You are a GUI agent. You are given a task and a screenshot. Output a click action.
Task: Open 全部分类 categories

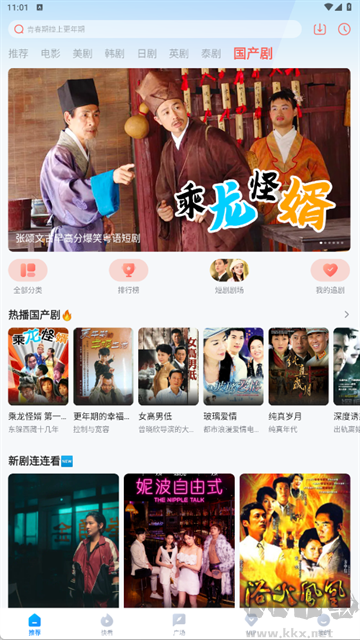pos(28,276)
